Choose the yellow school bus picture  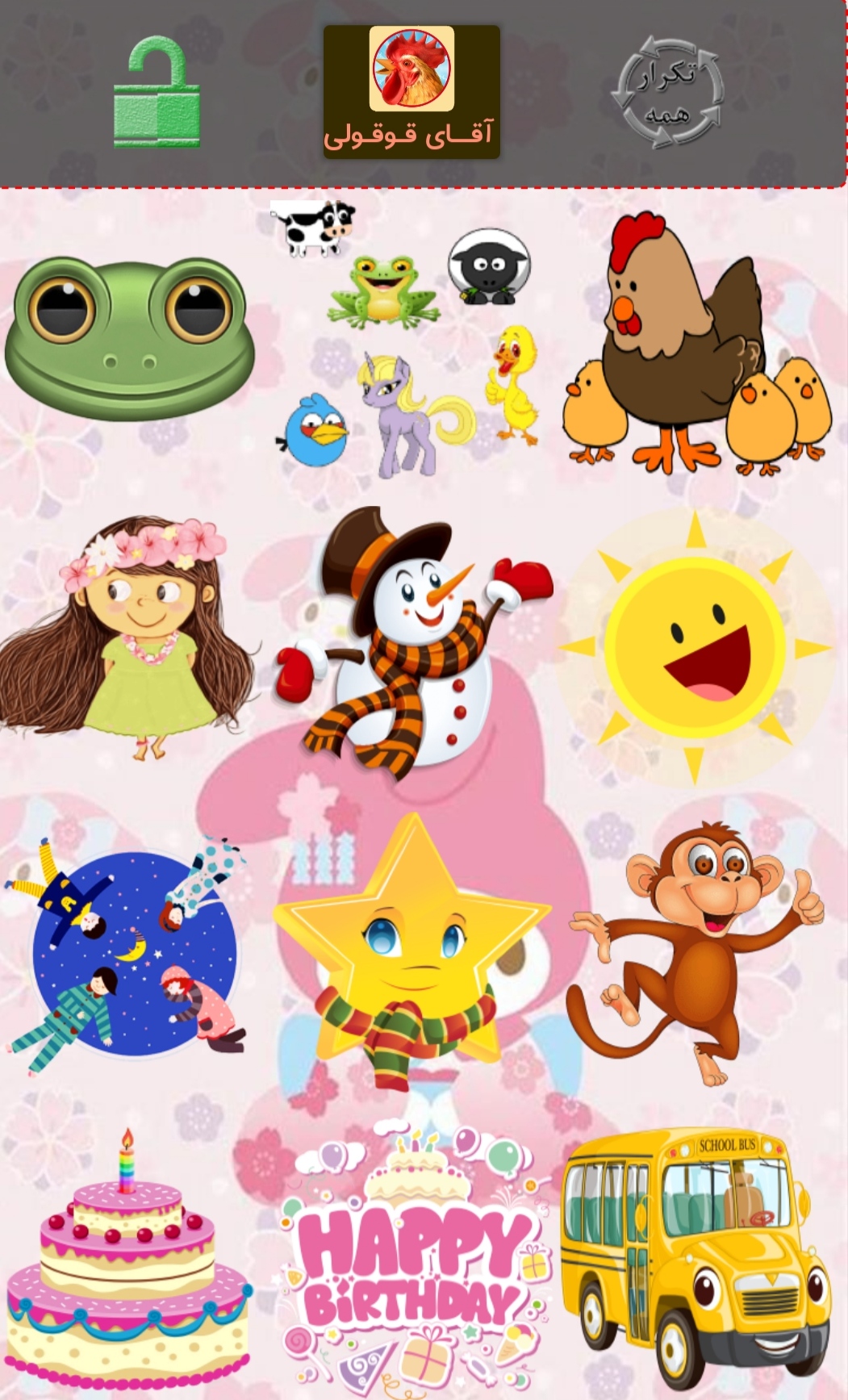coord(696,1259)
